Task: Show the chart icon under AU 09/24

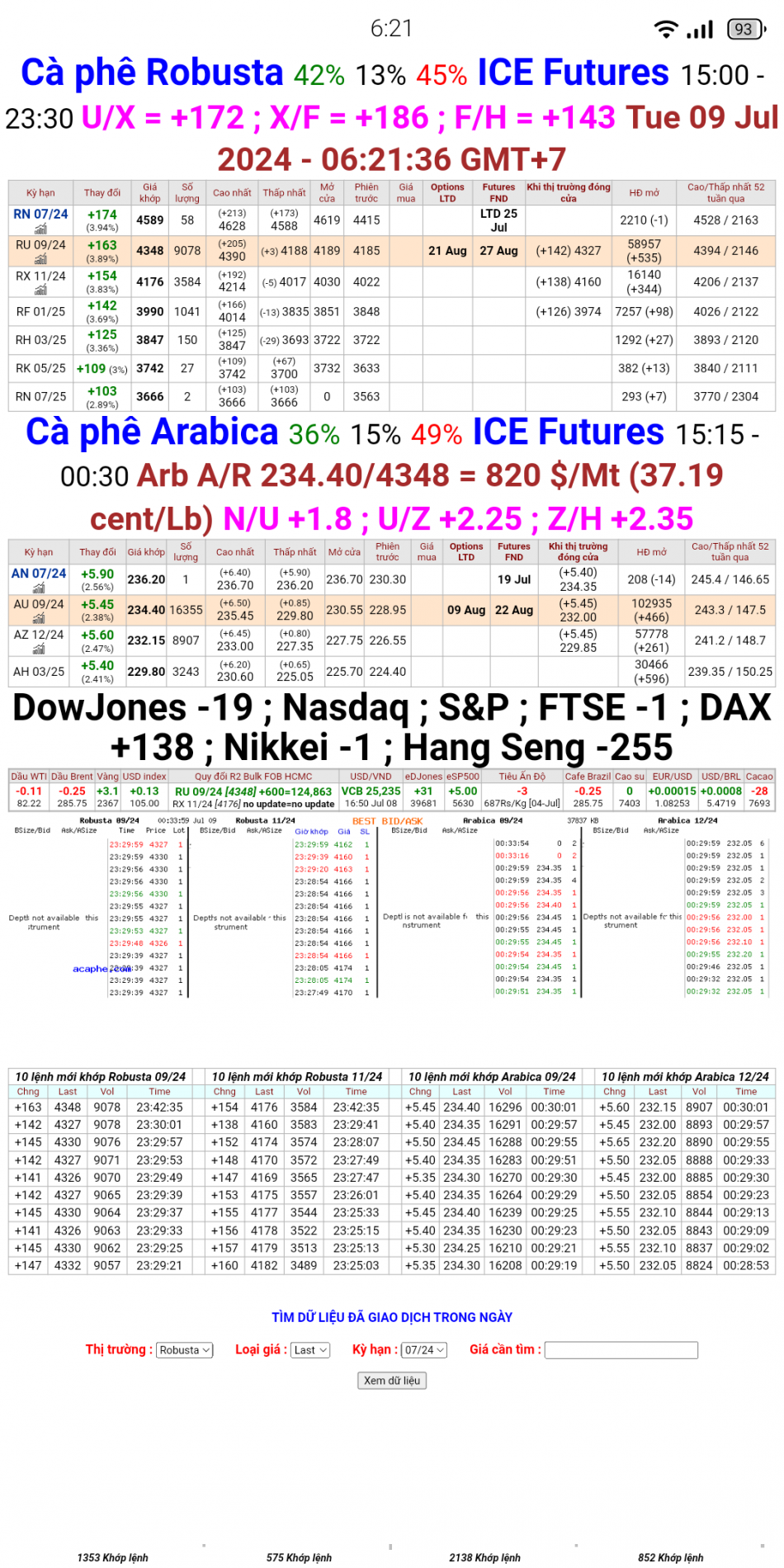Action: click(39, 618)
